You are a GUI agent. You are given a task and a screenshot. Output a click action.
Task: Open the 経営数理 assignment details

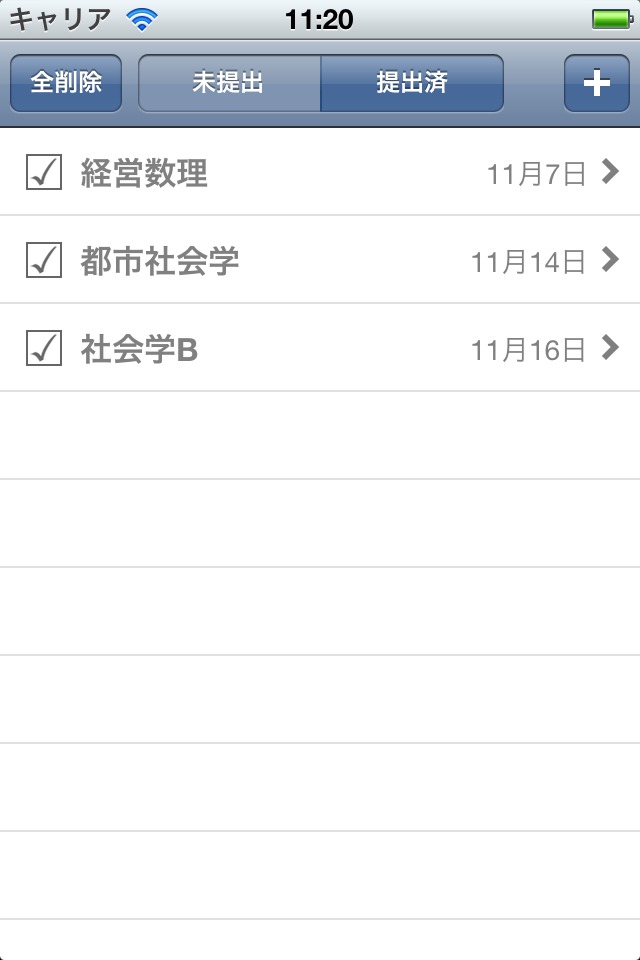320,173
